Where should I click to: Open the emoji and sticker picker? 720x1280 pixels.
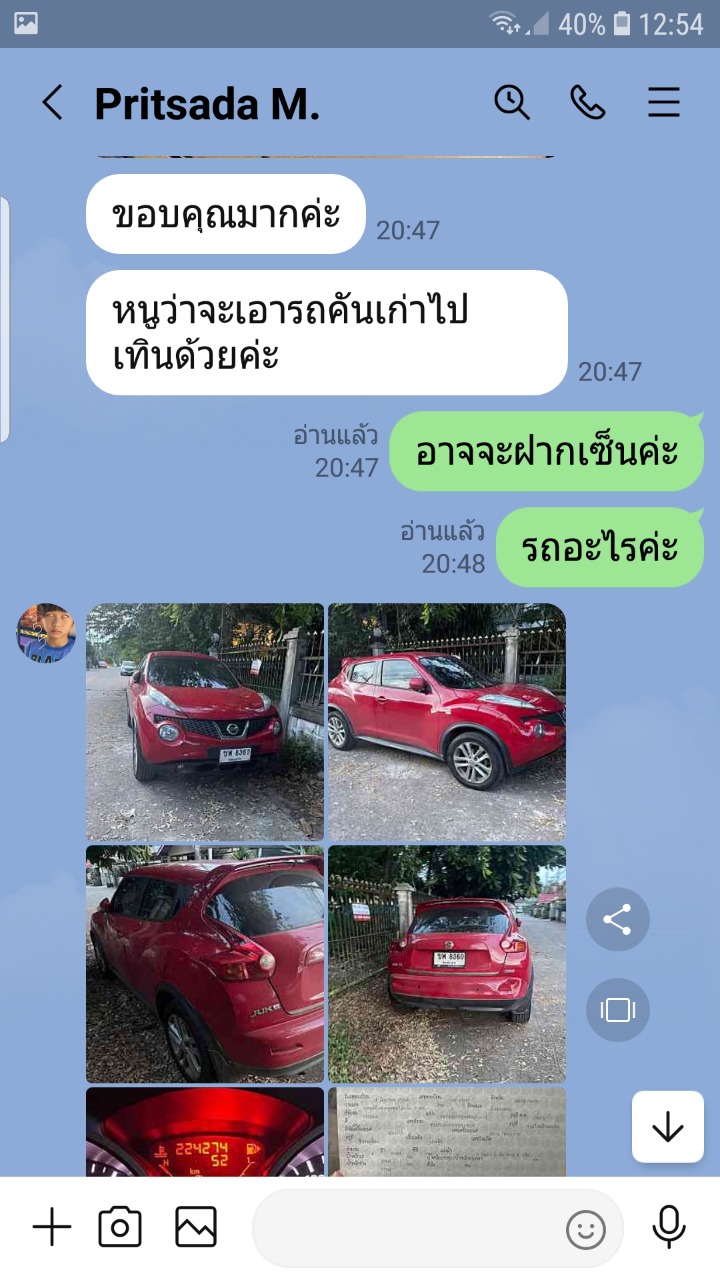click(x=586, y=1229)
